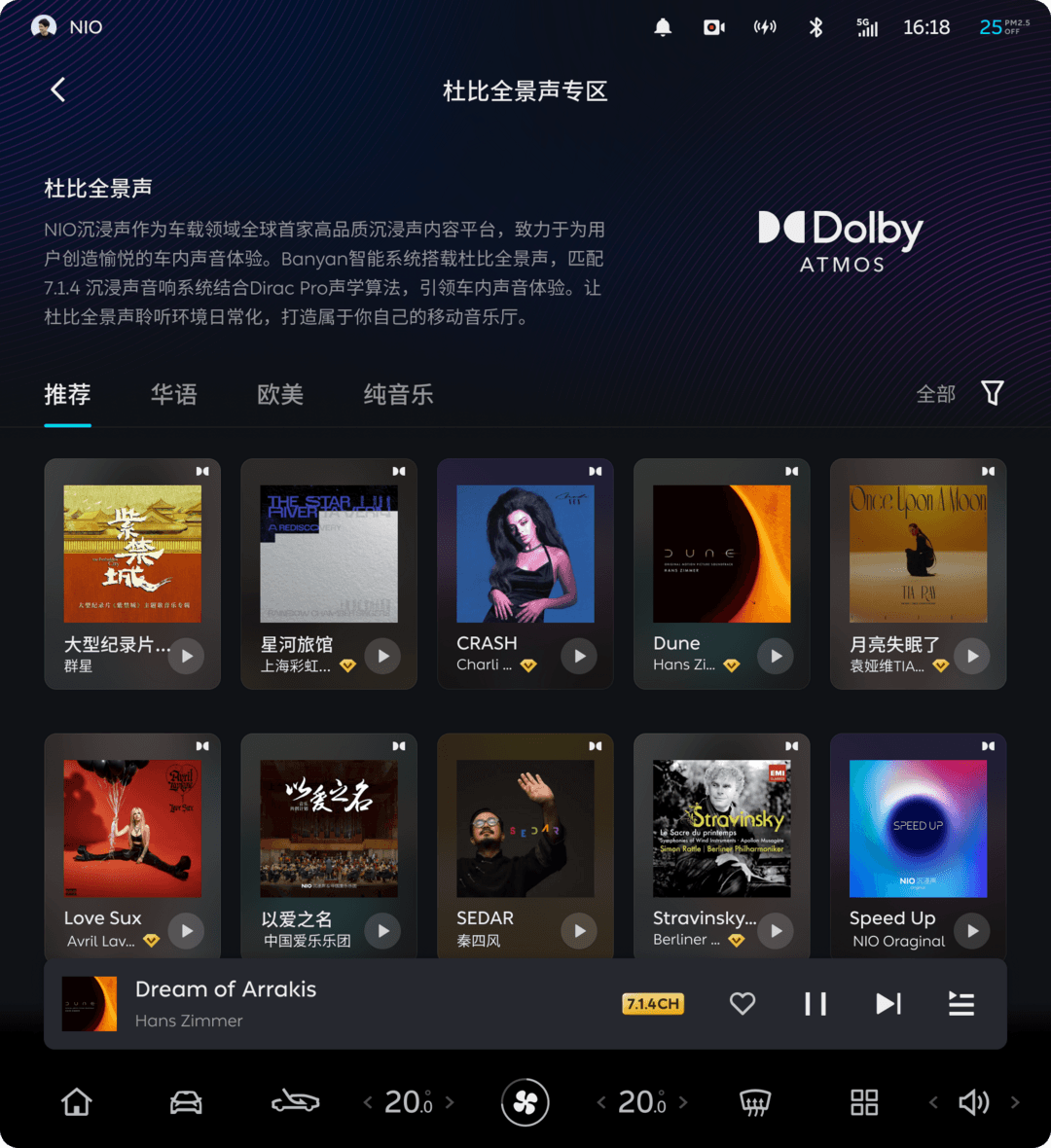Open the climate fan control
Screen dimensions: 1051x1148
(525, 1102)
